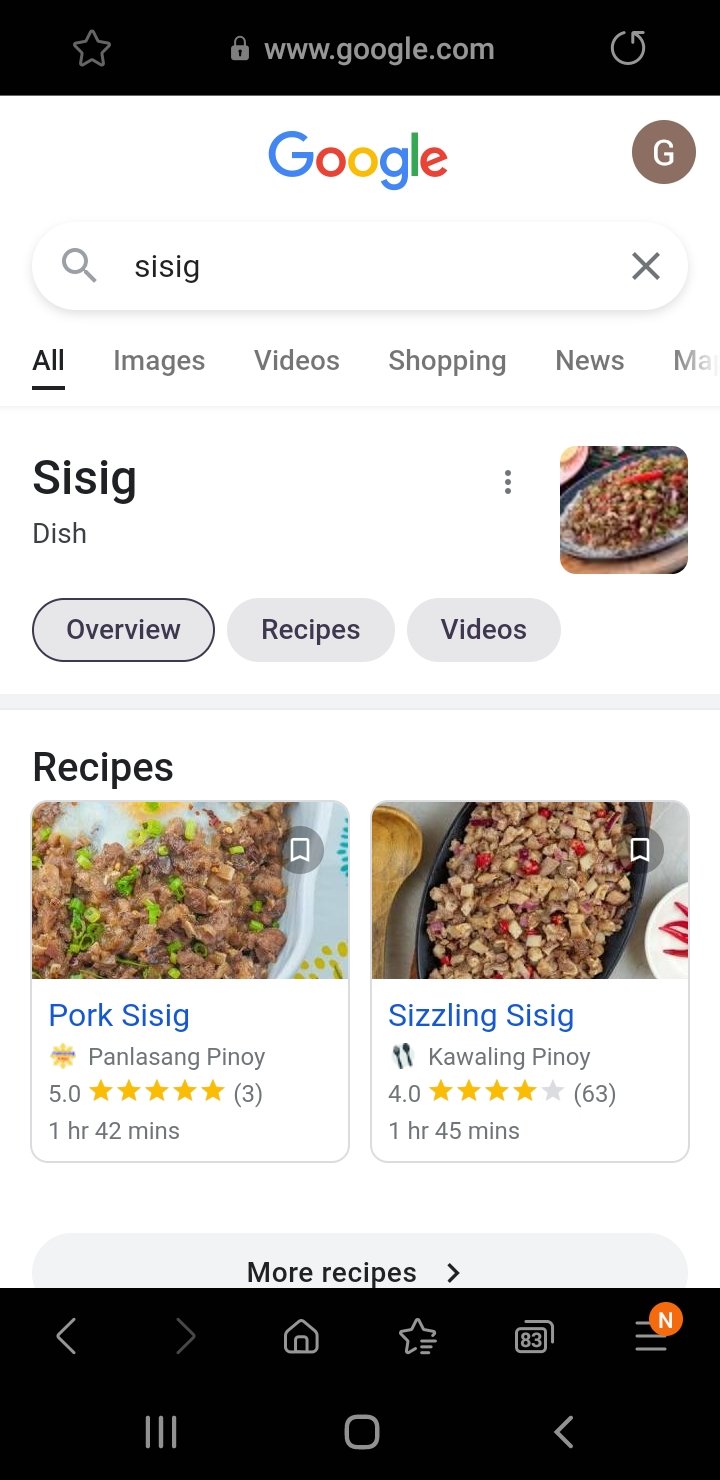
Task: Open the Sizzling Sisig recipe
Action: click(x=481, y=1015)
